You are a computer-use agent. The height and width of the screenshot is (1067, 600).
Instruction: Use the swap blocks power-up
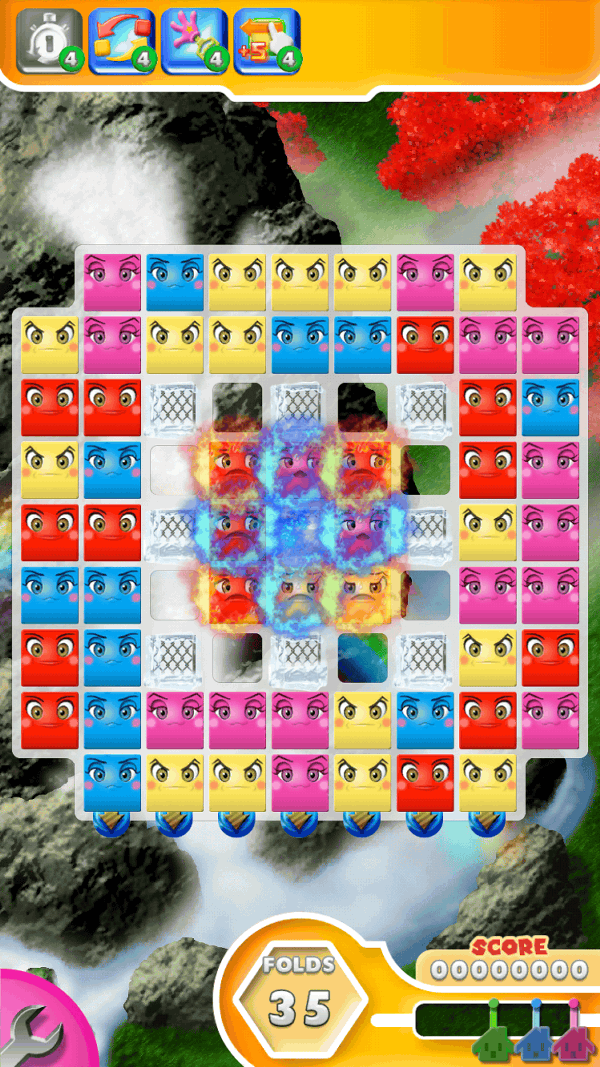tap(121, 40)
